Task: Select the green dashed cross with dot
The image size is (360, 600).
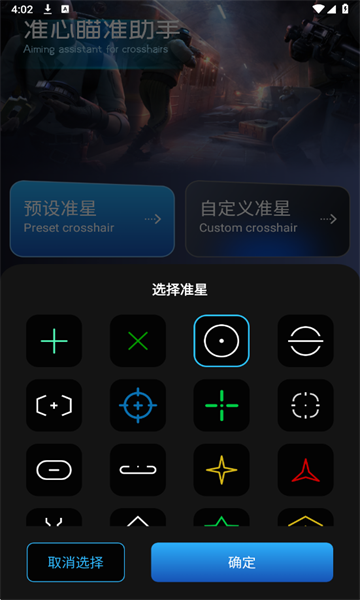Action: click(x=222, y=405)
